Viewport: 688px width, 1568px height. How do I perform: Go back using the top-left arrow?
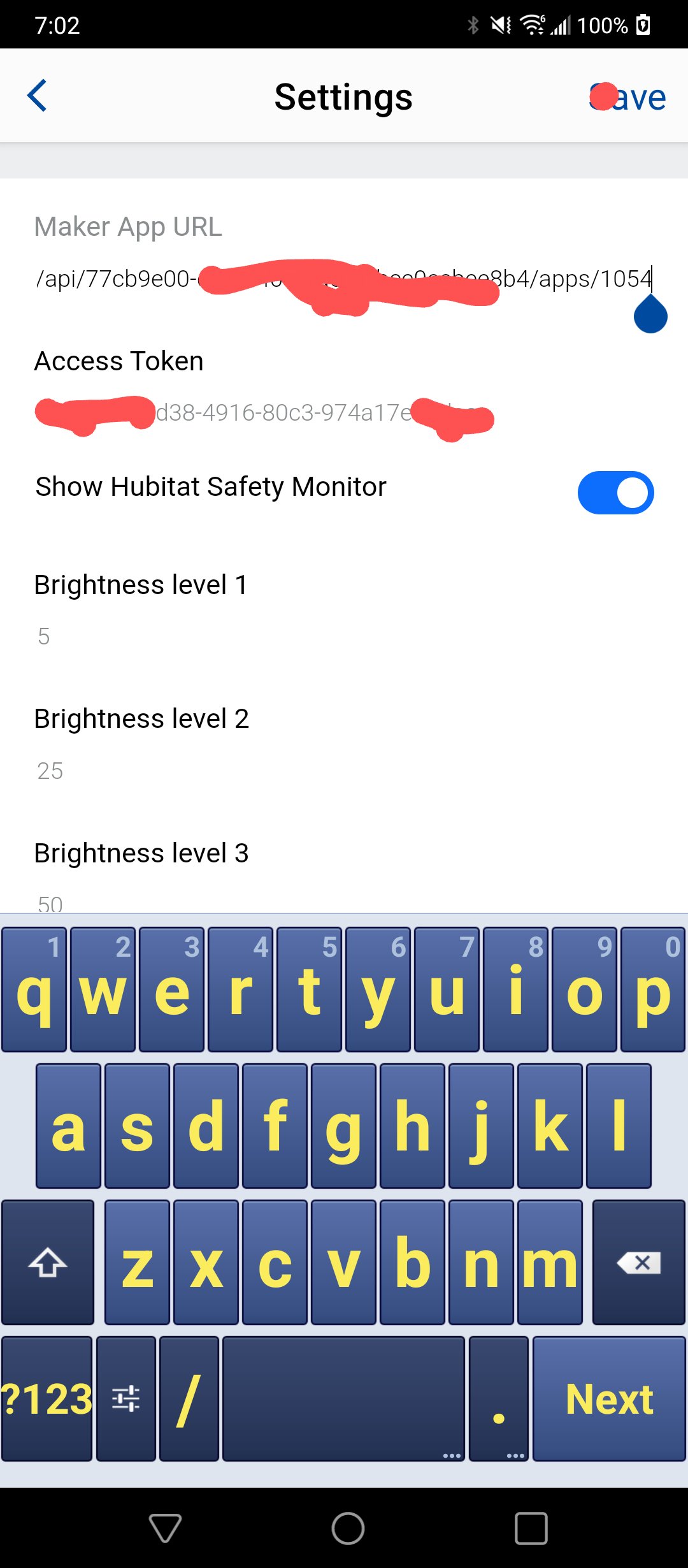click(x=37, y=96)
